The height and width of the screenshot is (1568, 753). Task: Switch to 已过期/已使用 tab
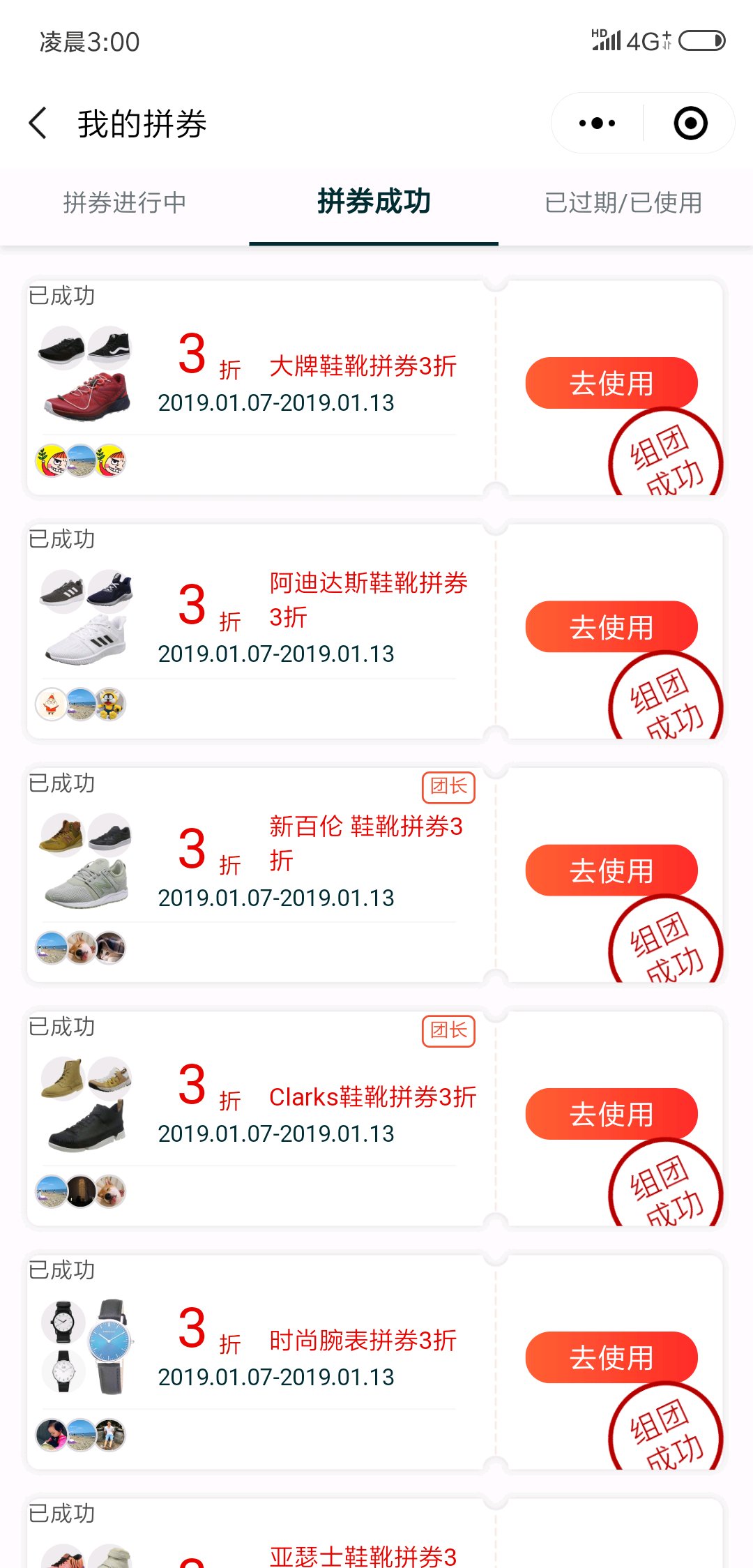click(x=623, y=203)
